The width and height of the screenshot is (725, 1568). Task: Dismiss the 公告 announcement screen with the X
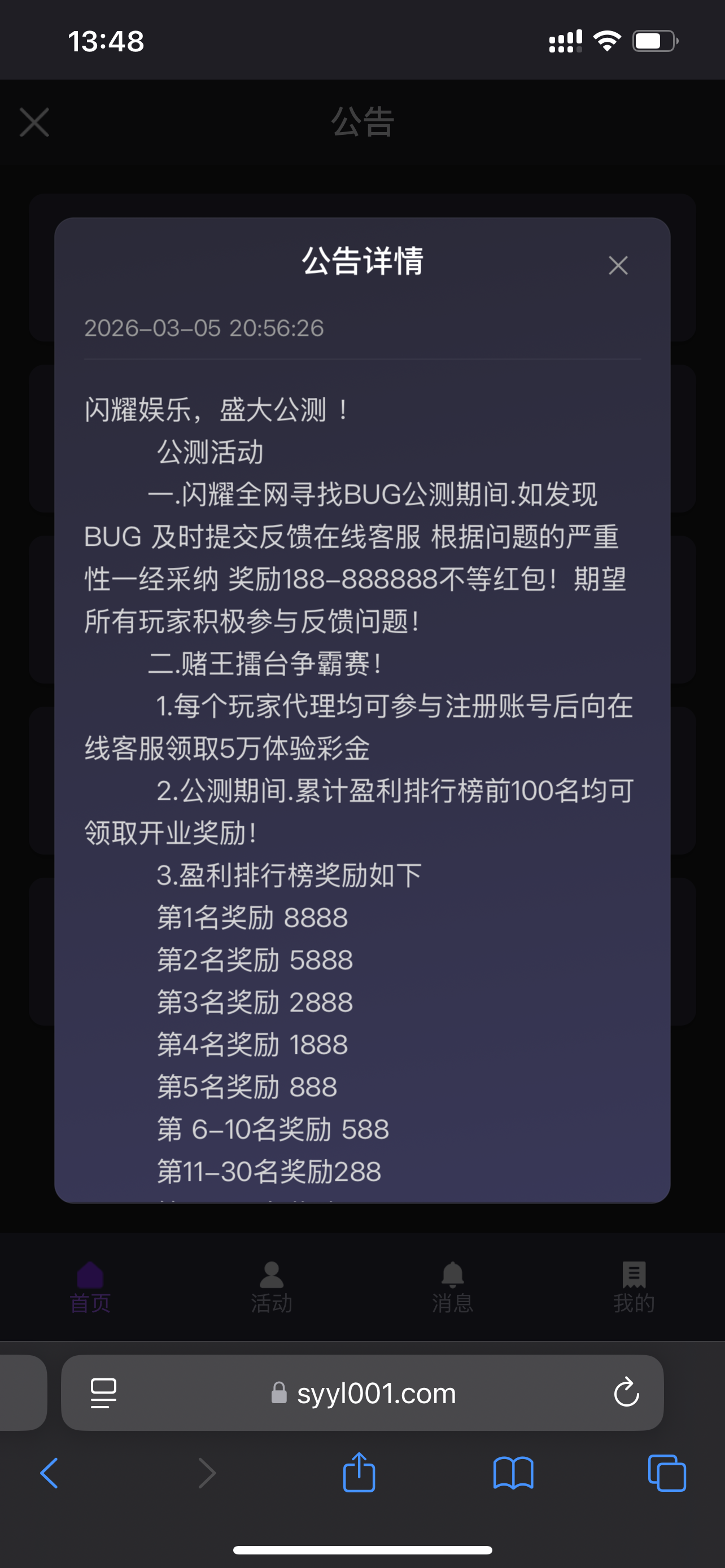(34, 122)
